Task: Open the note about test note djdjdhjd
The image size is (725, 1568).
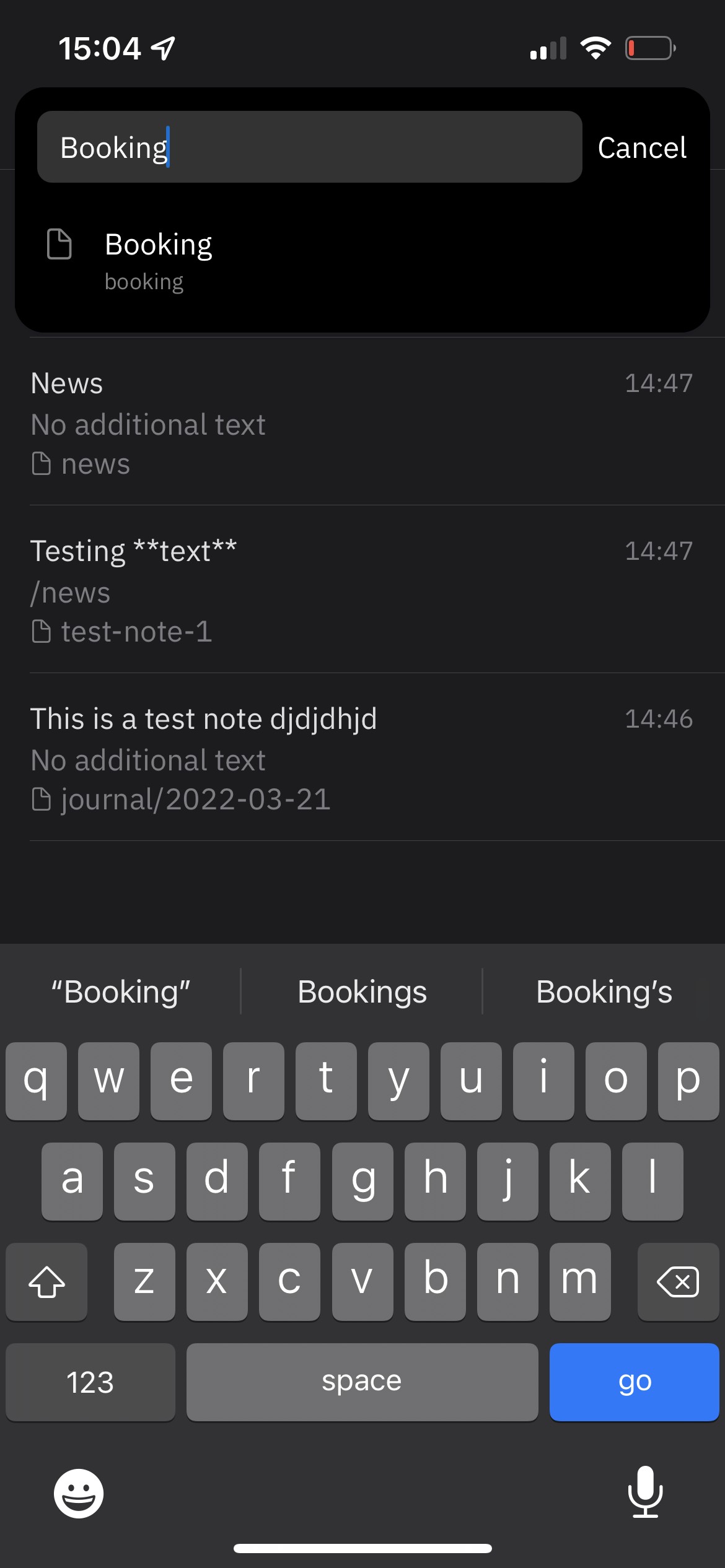Action: [x=362, y=757]
